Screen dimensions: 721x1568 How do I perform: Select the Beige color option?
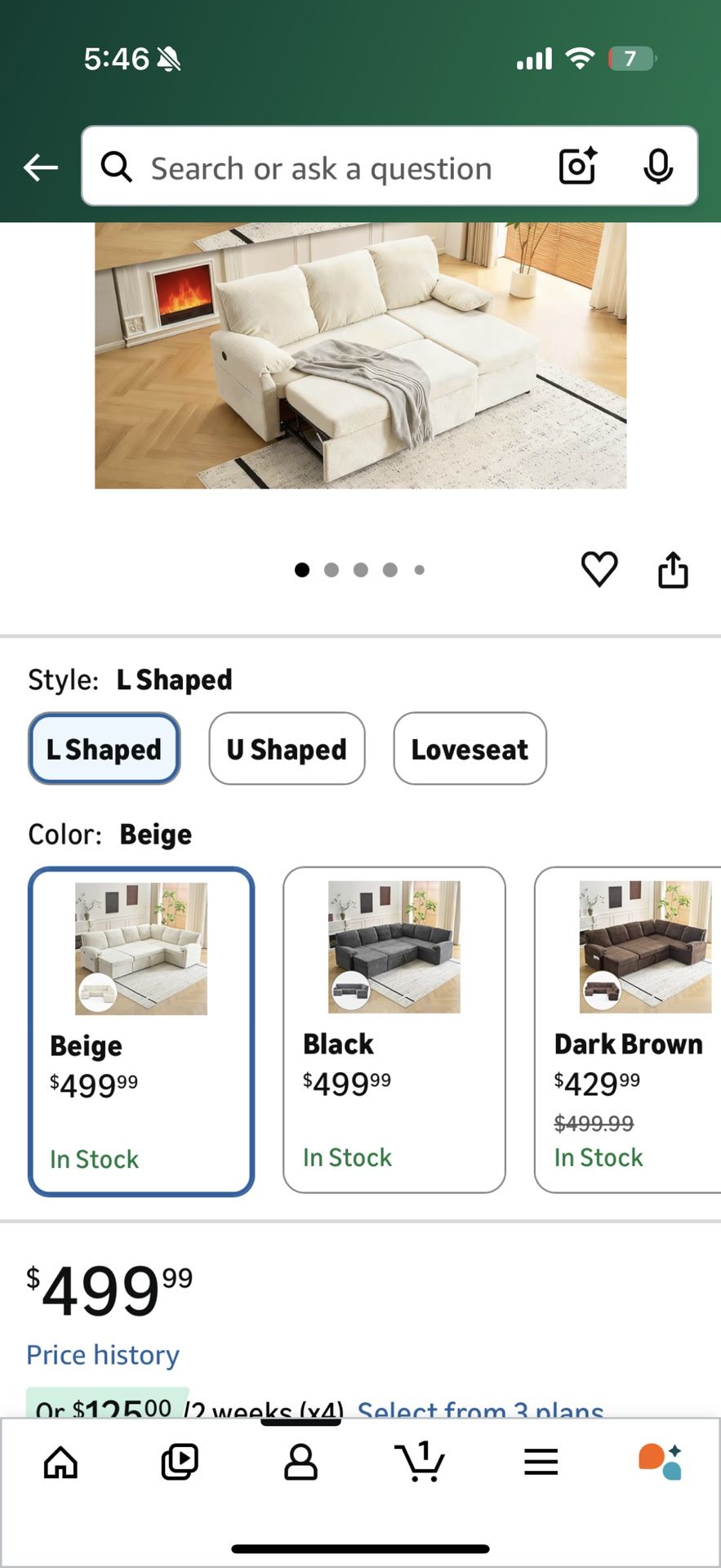click(141, 1031)
